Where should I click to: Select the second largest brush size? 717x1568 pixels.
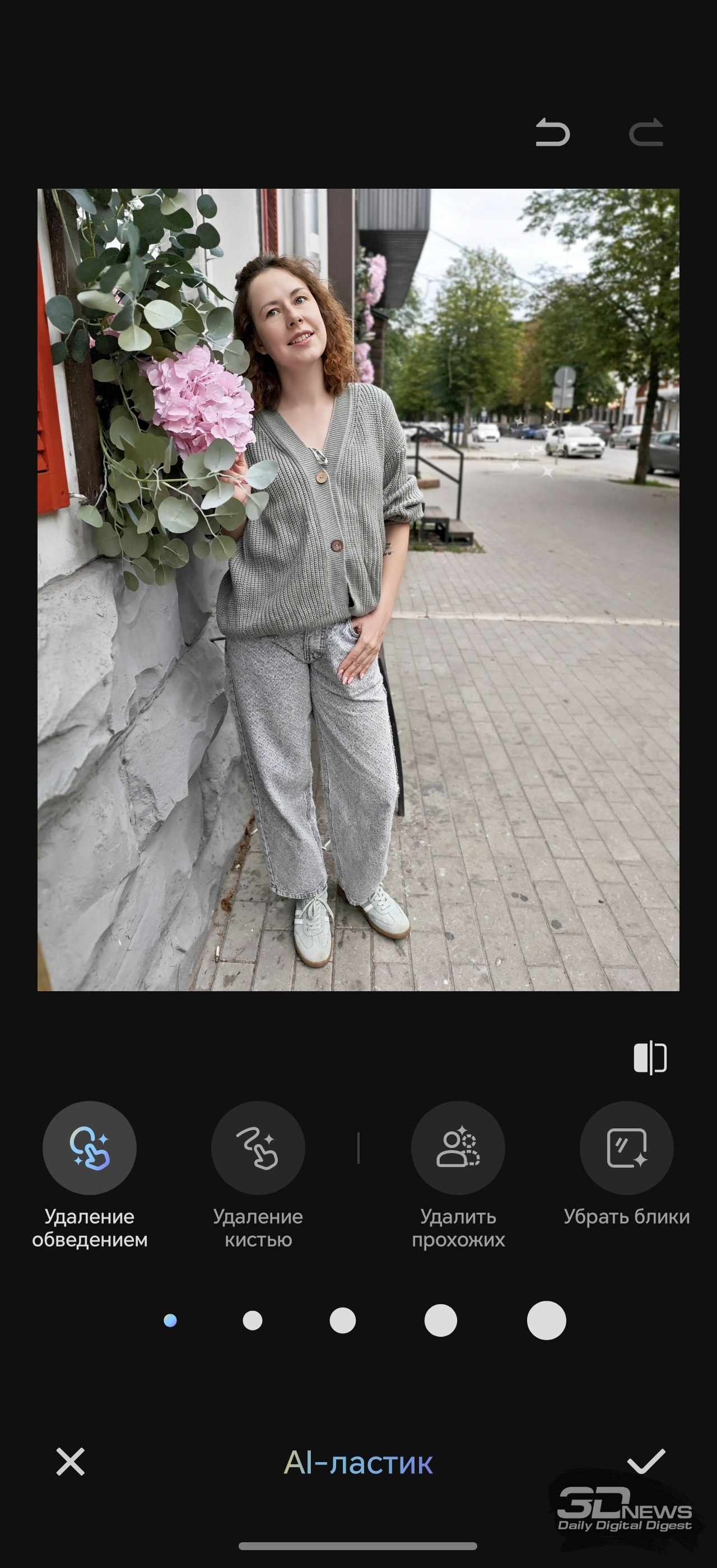tap(441, 1320)
